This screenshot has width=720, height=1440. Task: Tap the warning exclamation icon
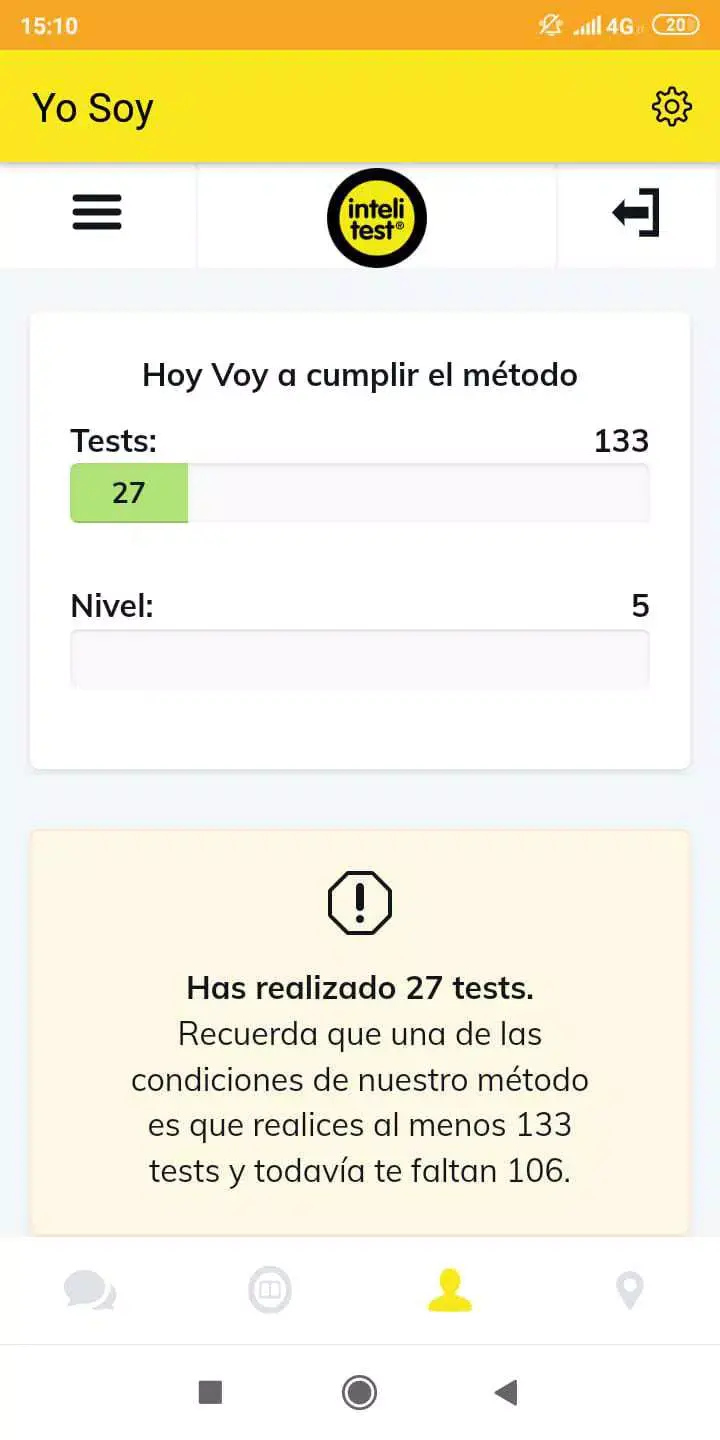point(360,901)
